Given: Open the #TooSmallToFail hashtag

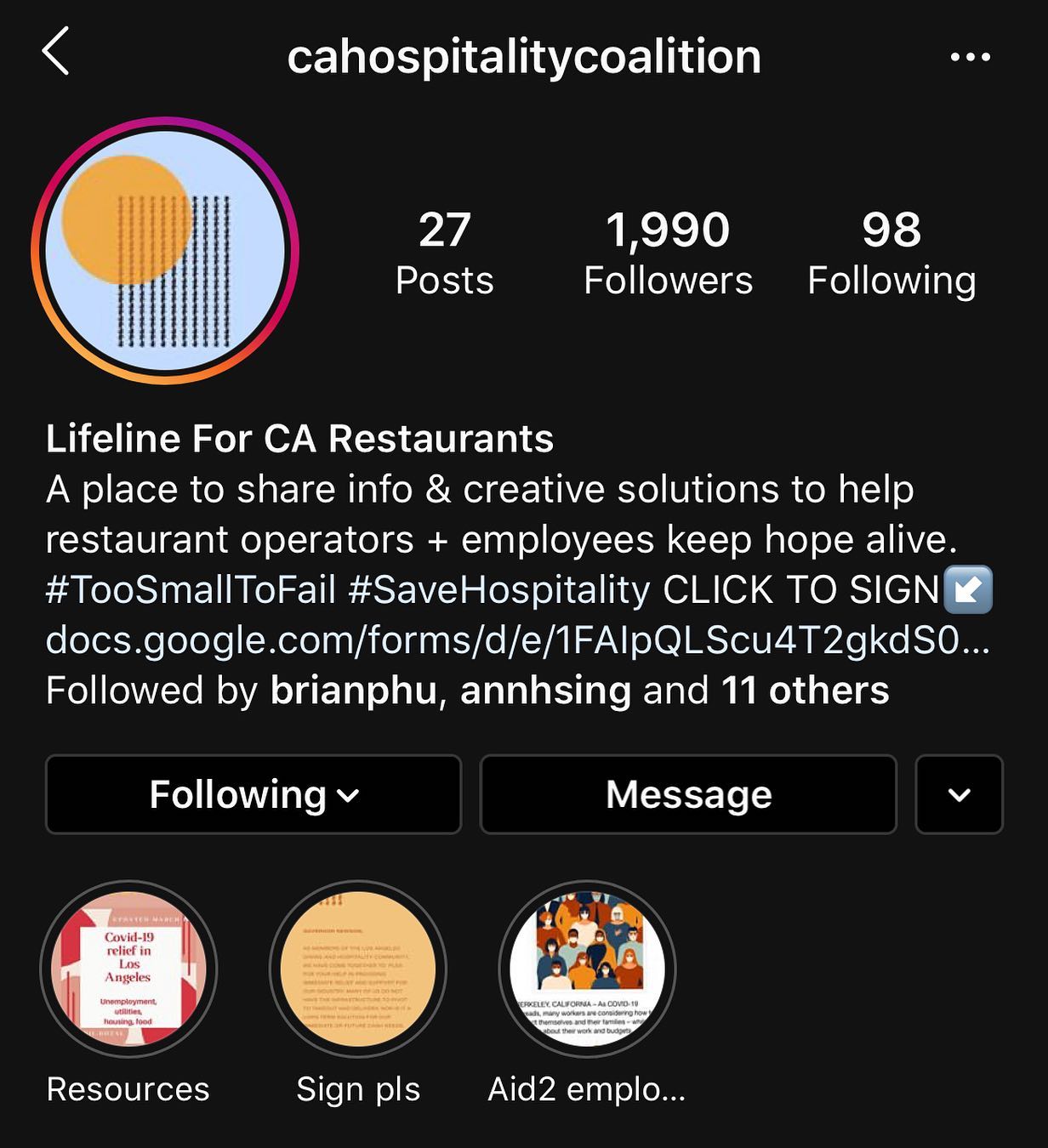Looking at the screenshot, I should tap(191, 589).
